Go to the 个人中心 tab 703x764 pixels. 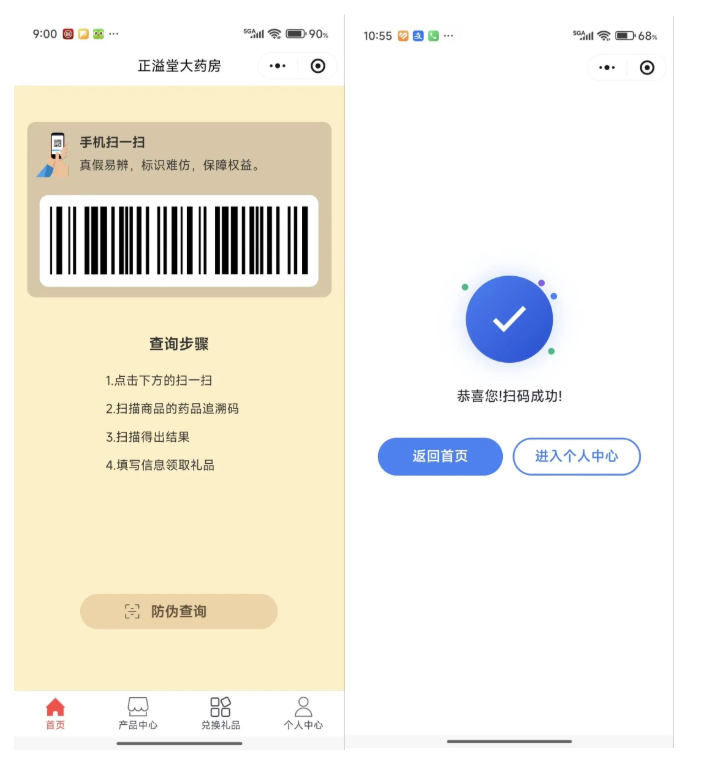click(303, 713)
